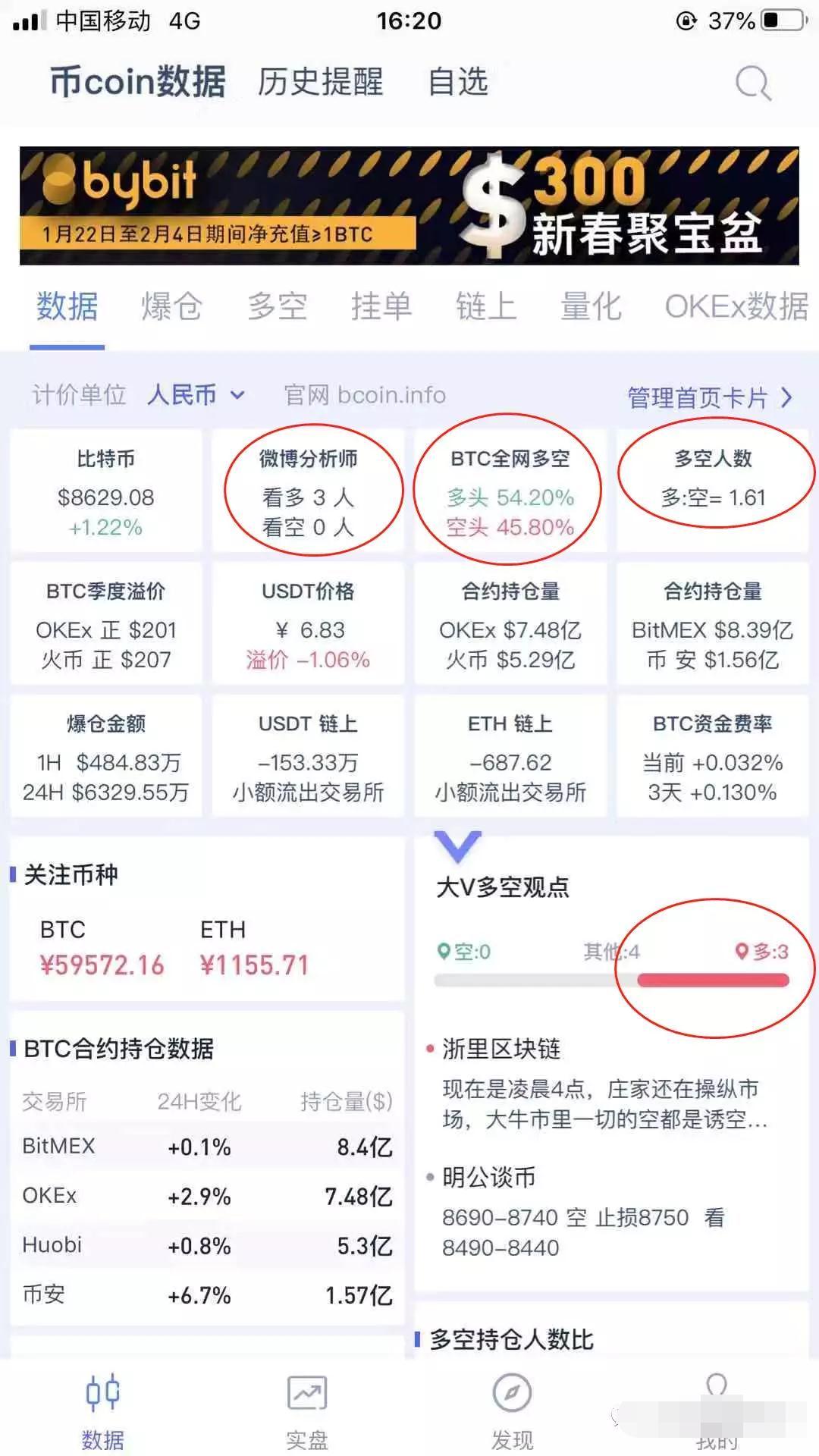This screenshot has height=1456, width=819.
Task: Open the bybit $300 promotion banner
Action: tap(409, 206)
